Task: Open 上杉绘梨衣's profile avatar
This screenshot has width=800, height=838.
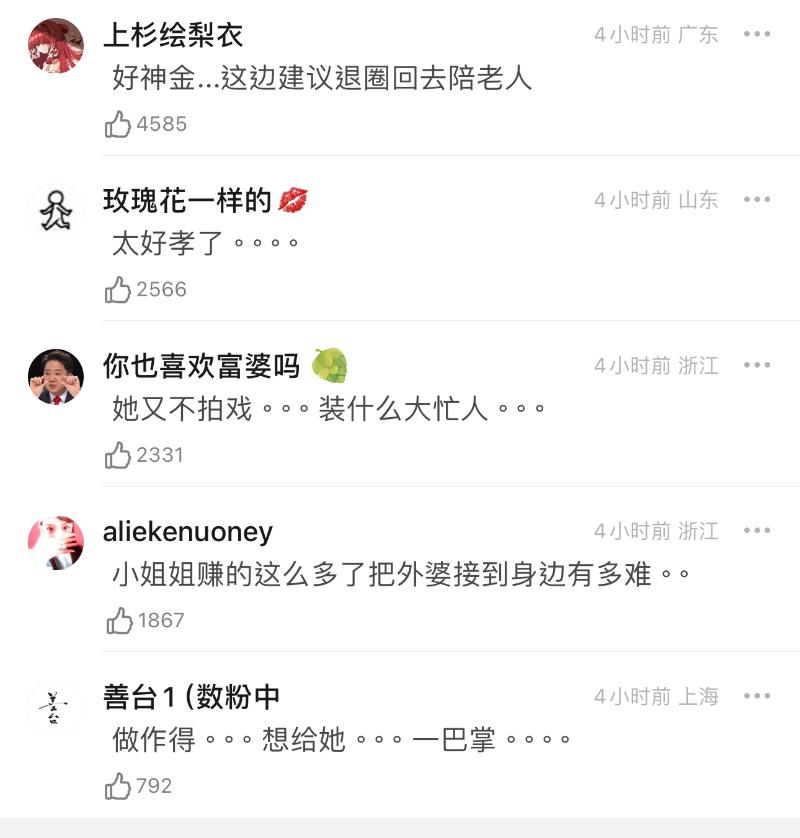Action: pos(55,46)
